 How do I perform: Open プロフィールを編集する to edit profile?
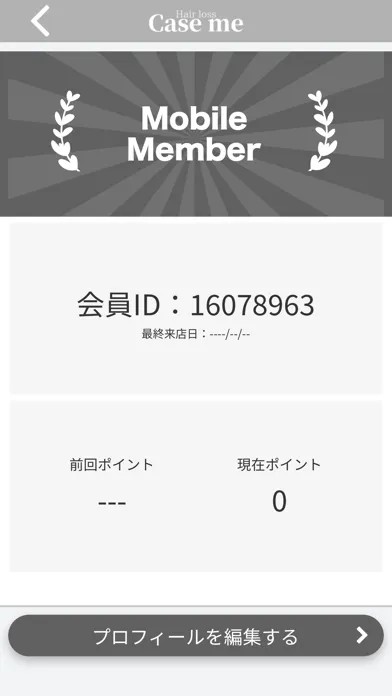pyautogui.click(x=196, y=636)
